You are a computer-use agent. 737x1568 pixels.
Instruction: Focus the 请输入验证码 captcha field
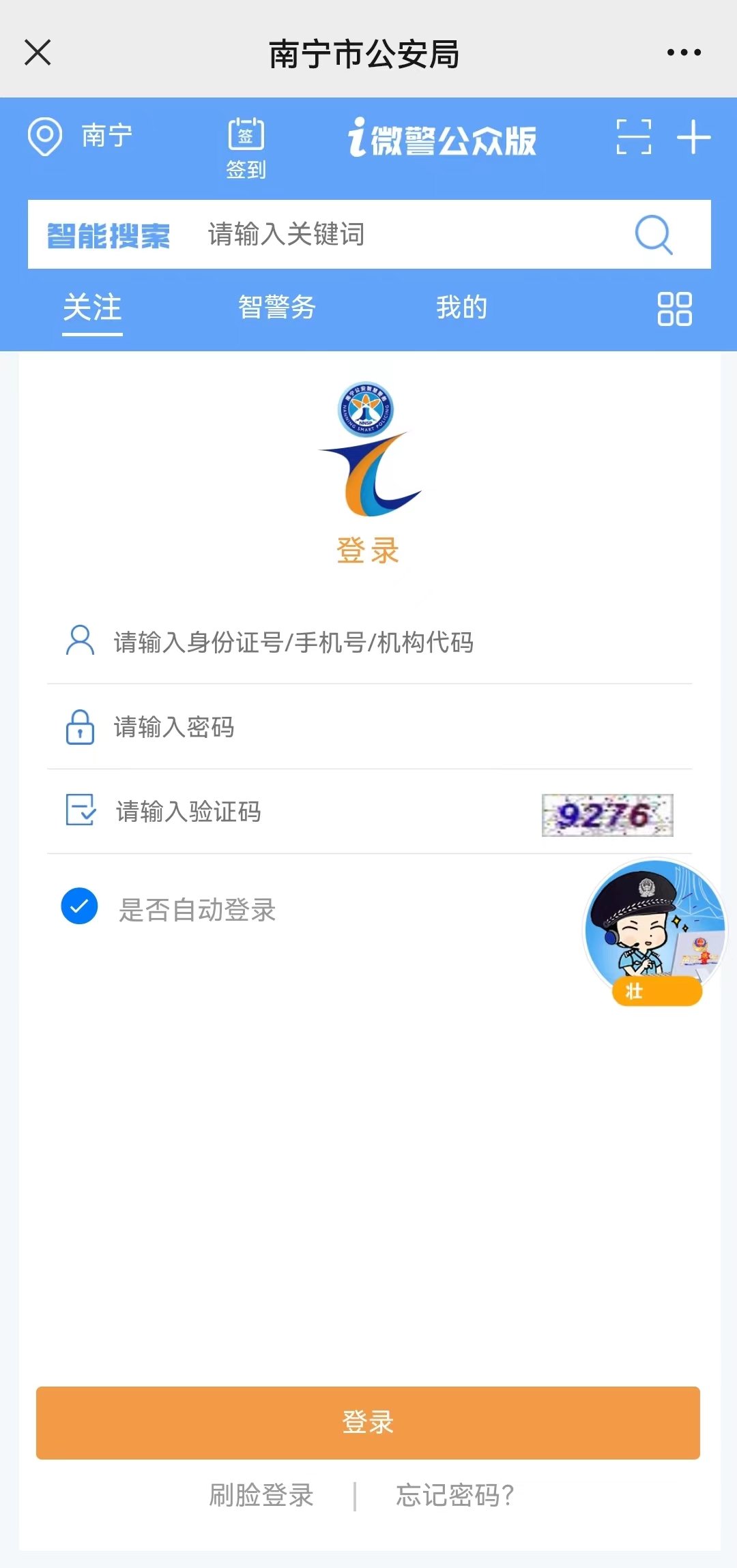(x=321, y=812)
